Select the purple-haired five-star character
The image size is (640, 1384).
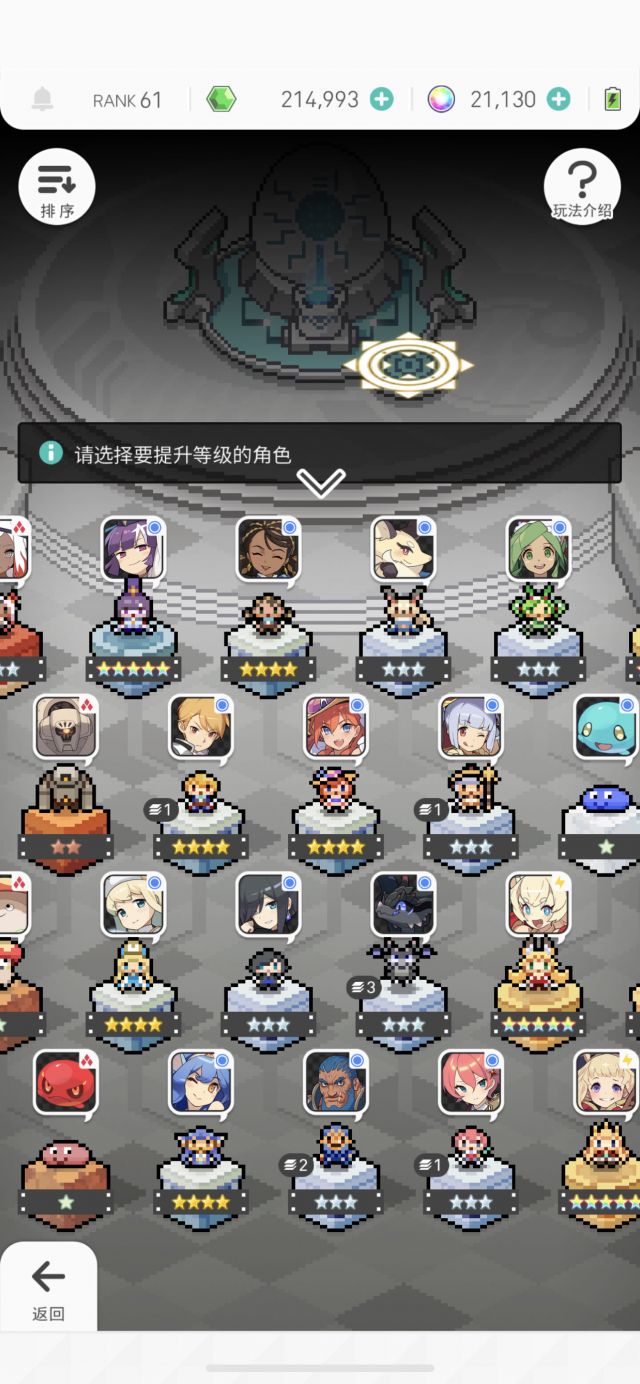point(133,600)
